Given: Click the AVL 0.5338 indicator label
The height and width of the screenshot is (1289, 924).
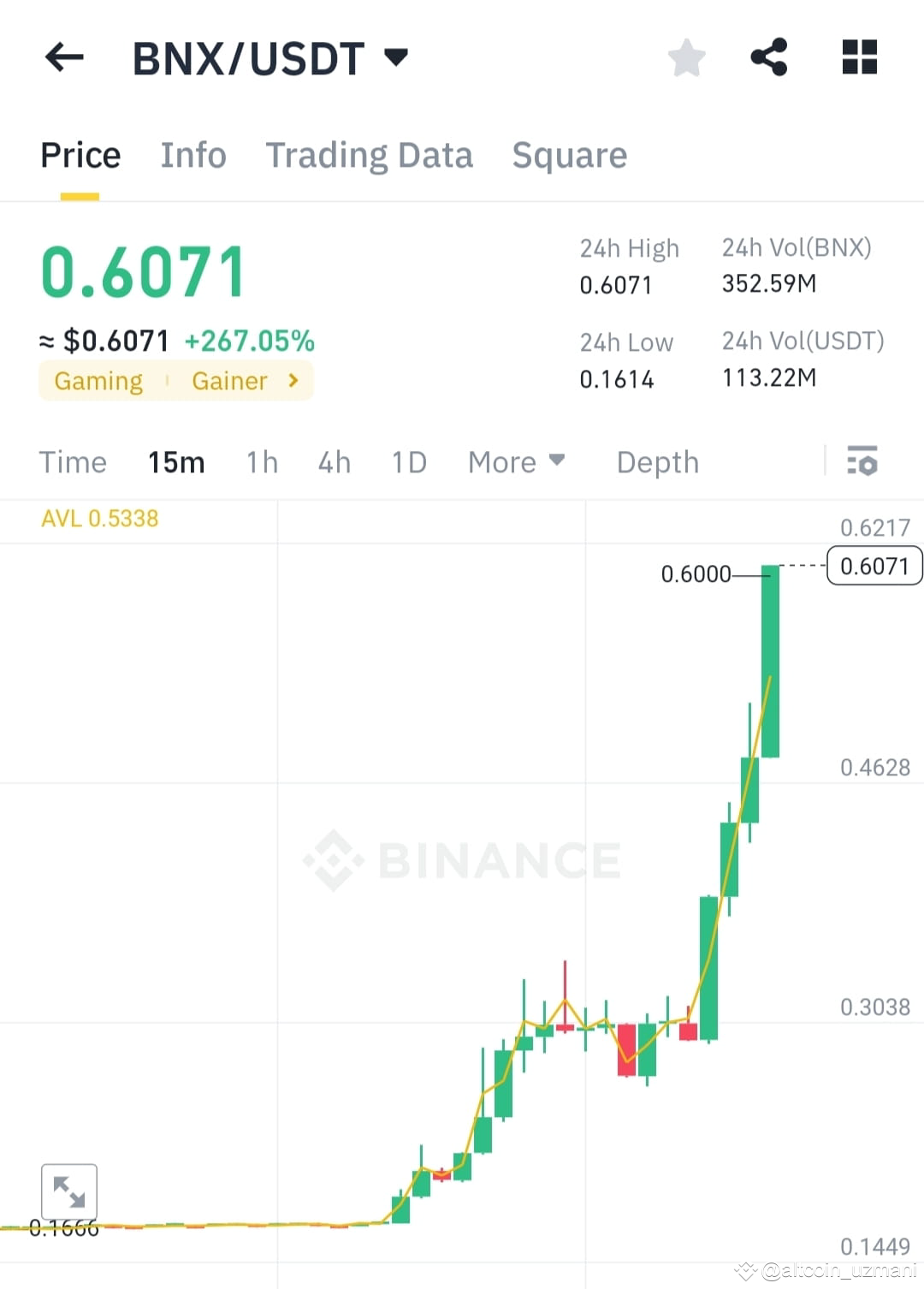Looking at the screenshot, I should tap(99, 519).
